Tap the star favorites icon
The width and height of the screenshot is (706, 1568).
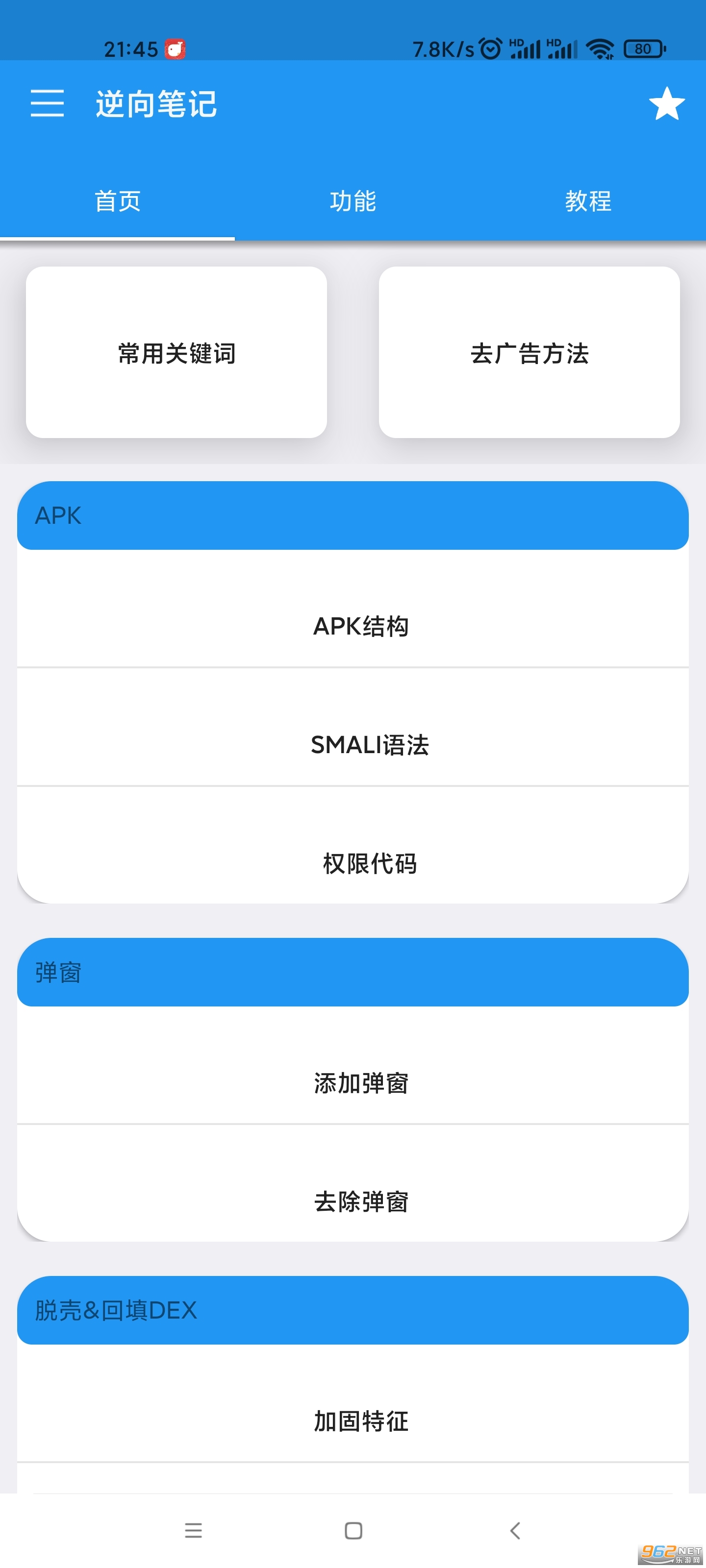(666, 103)
